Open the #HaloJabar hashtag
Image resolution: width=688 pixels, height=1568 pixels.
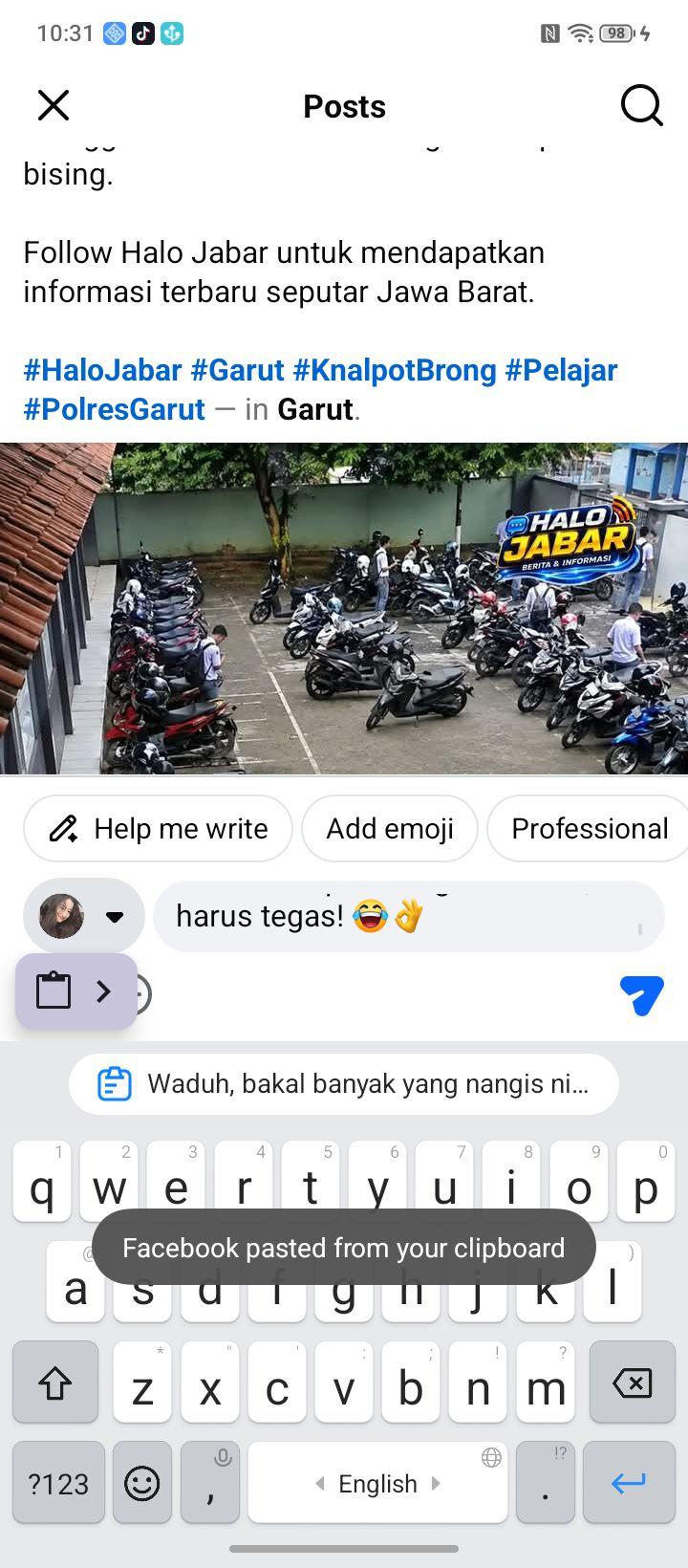[102, 370]
